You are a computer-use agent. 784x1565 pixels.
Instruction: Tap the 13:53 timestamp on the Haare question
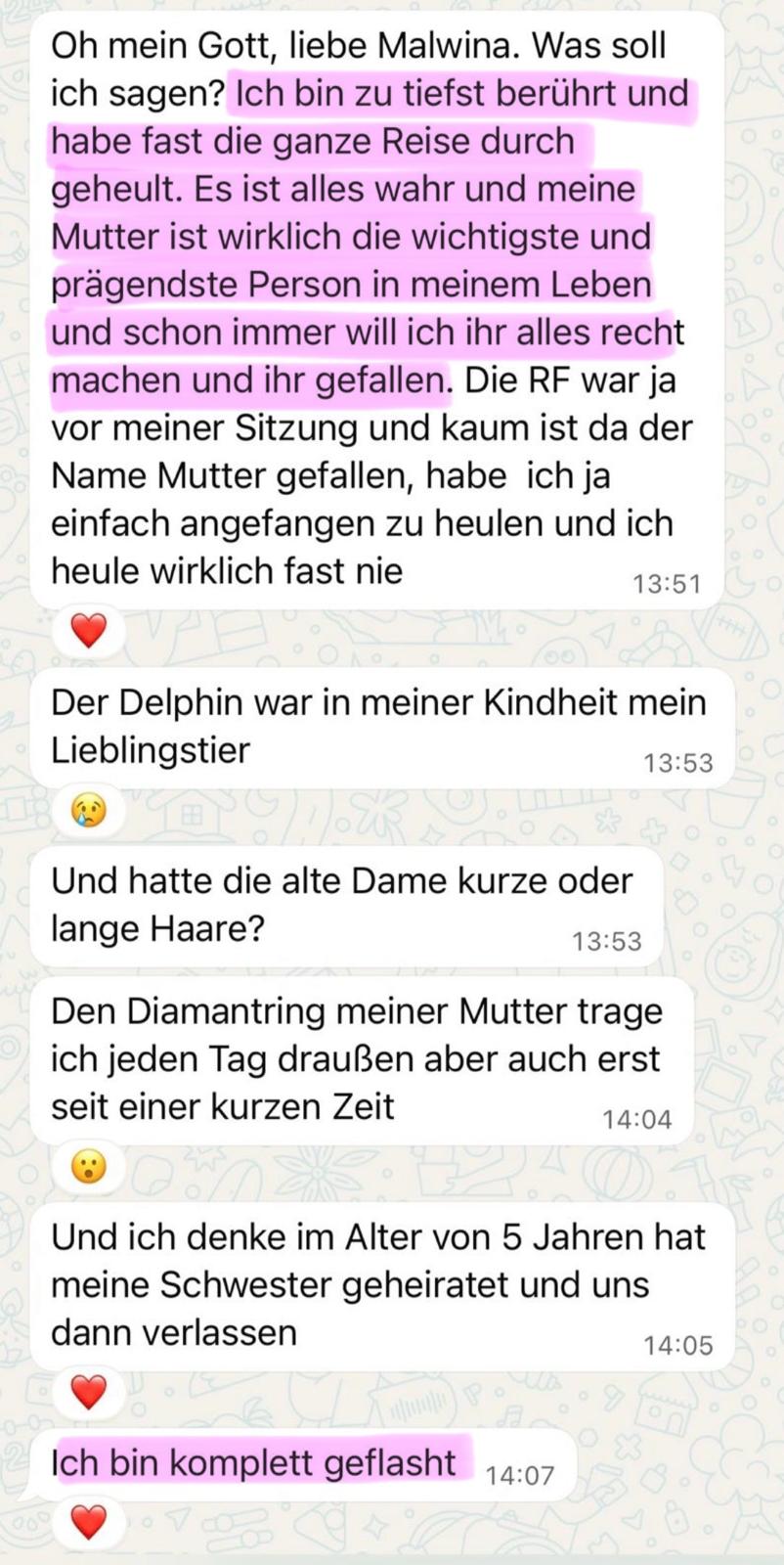607,941
